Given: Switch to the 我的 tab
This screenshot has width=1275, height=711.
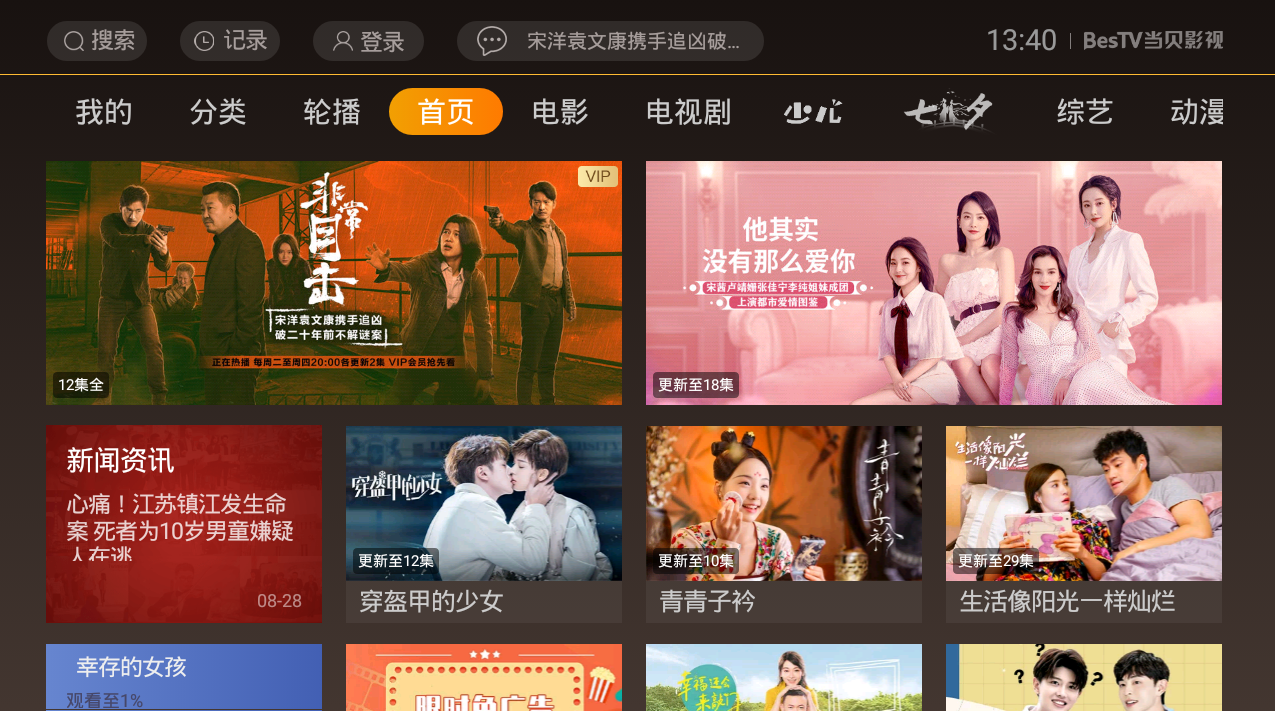Looking at the screenshot, I should point(104,112).
